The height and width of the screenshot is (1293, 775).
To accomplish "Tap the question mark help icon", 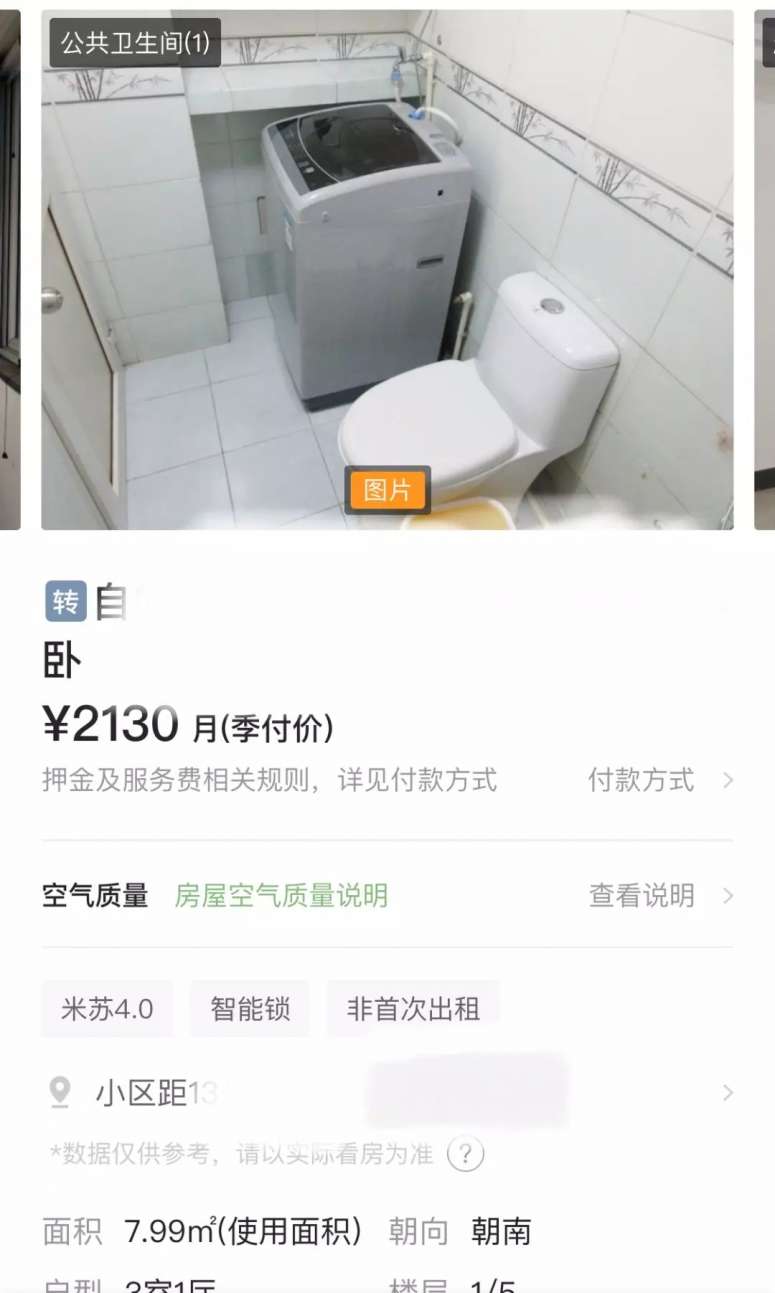I will [x=465, y=1154].
